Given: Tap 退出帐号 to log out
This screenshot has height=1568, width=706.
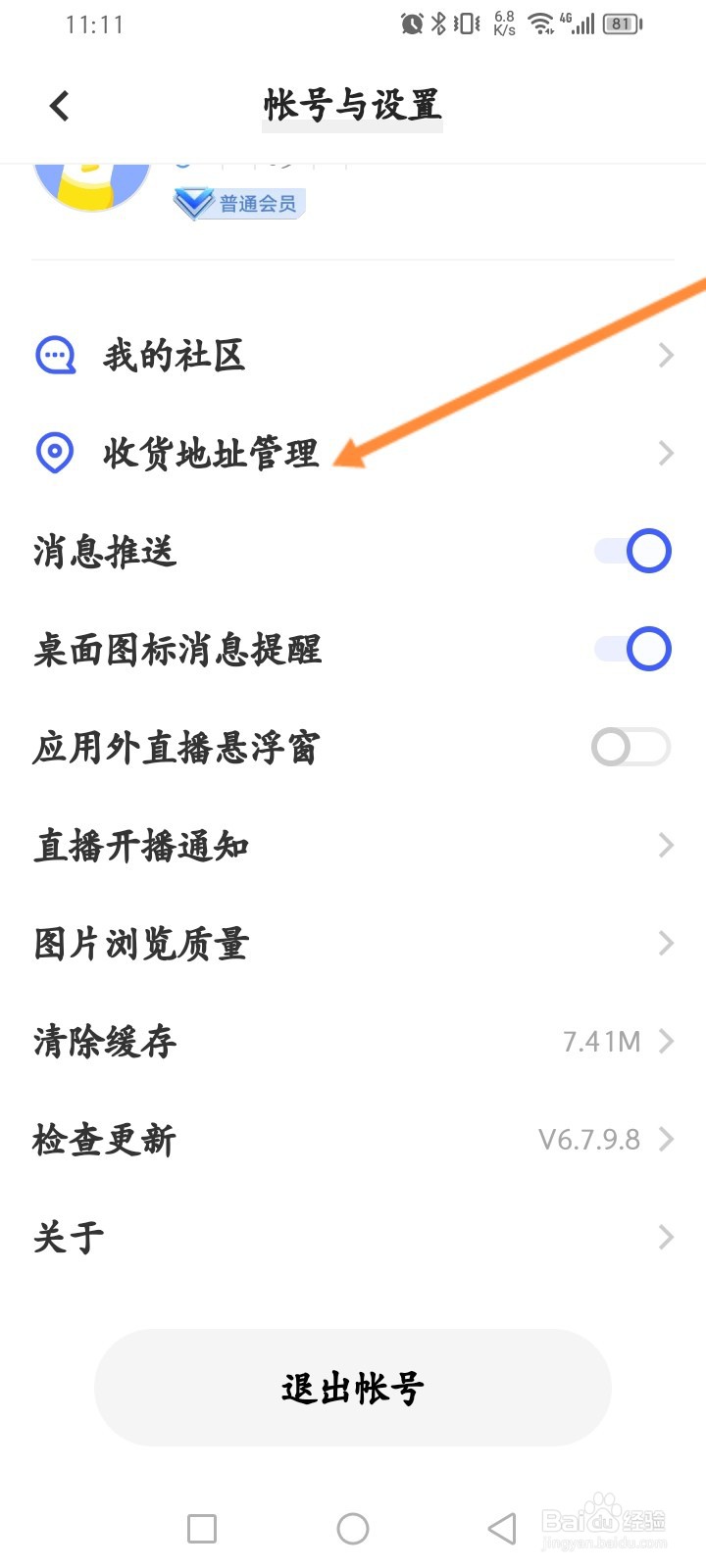Looking at the screenshot, I should pyautogui.click(x=353, y=1387).
